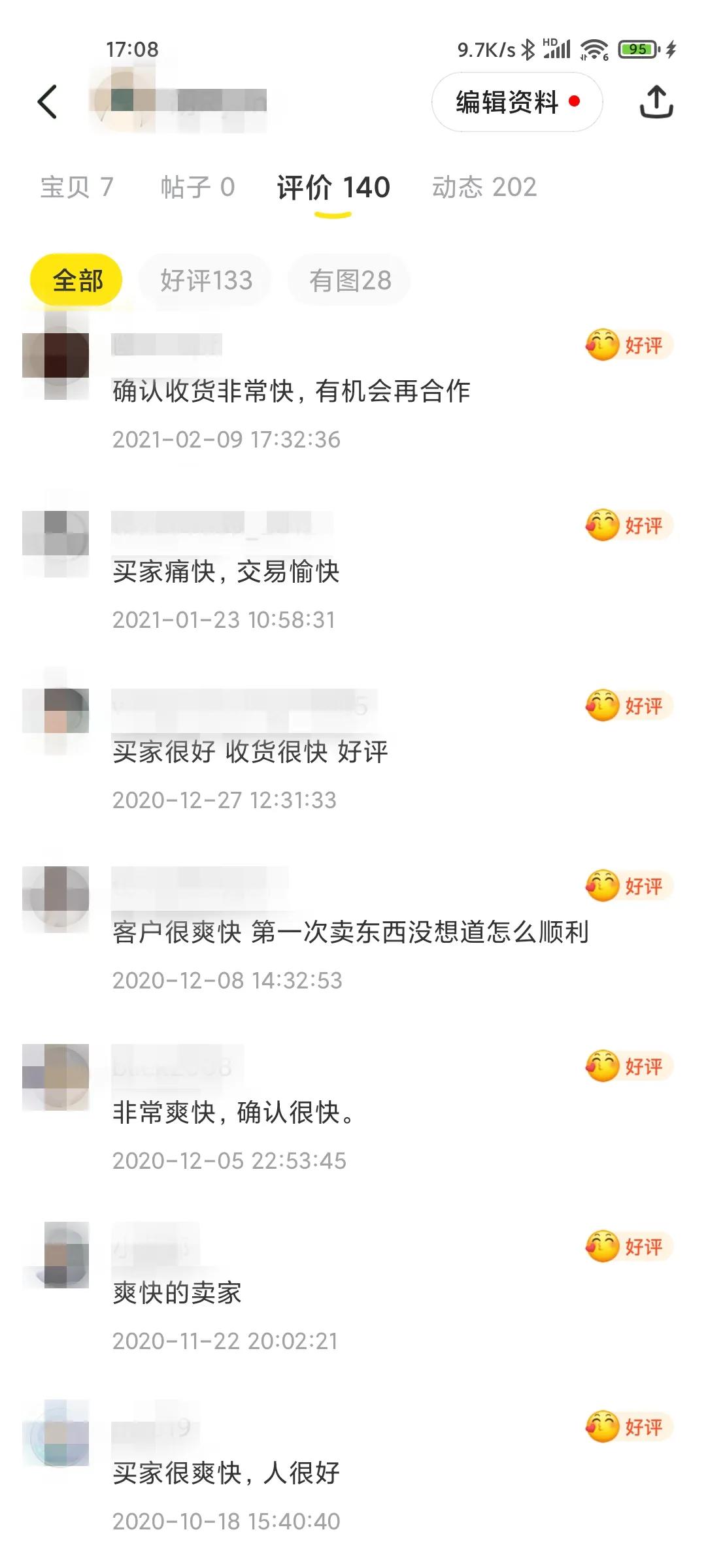Select the 全部 filter chip
This screenshot has width=706, height=1568.
tap(78, 280)
